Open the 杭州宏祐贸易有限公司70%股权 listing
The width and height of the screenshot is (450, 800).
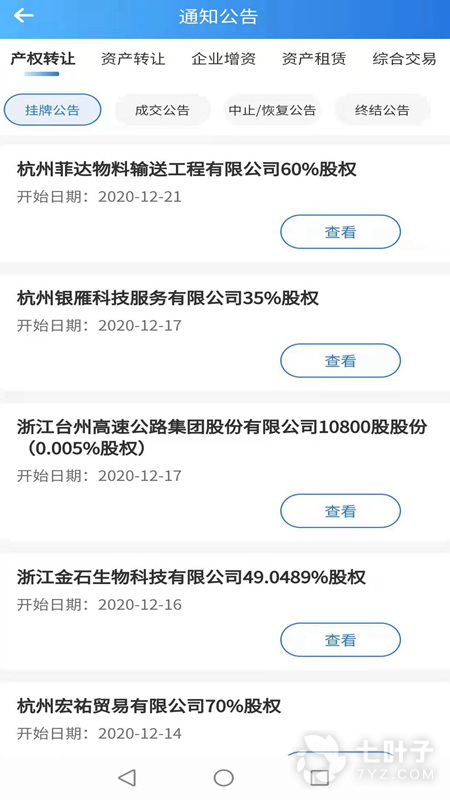tap(149, 706)
